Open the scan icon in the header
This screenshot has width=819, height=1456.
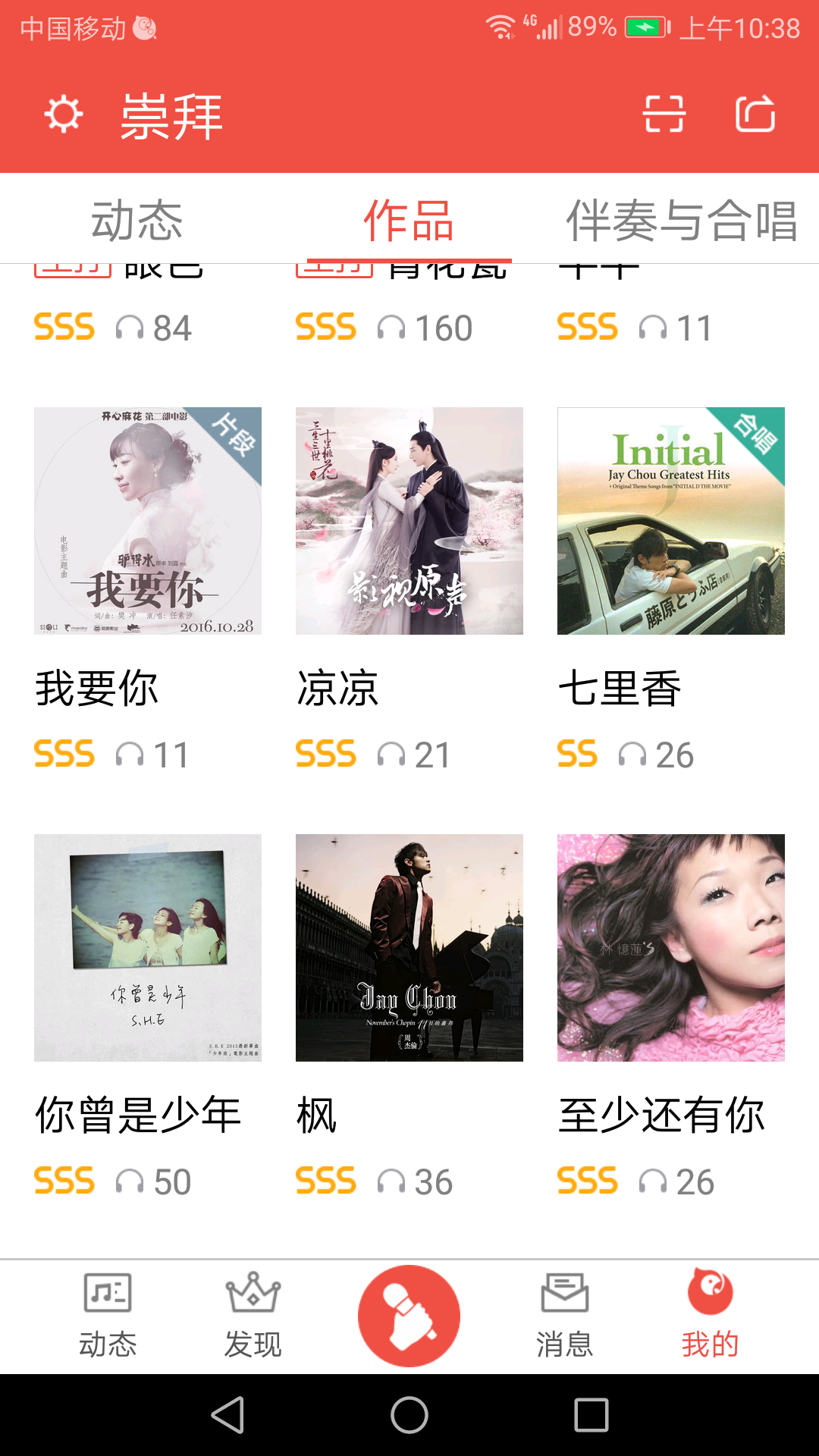664,115
